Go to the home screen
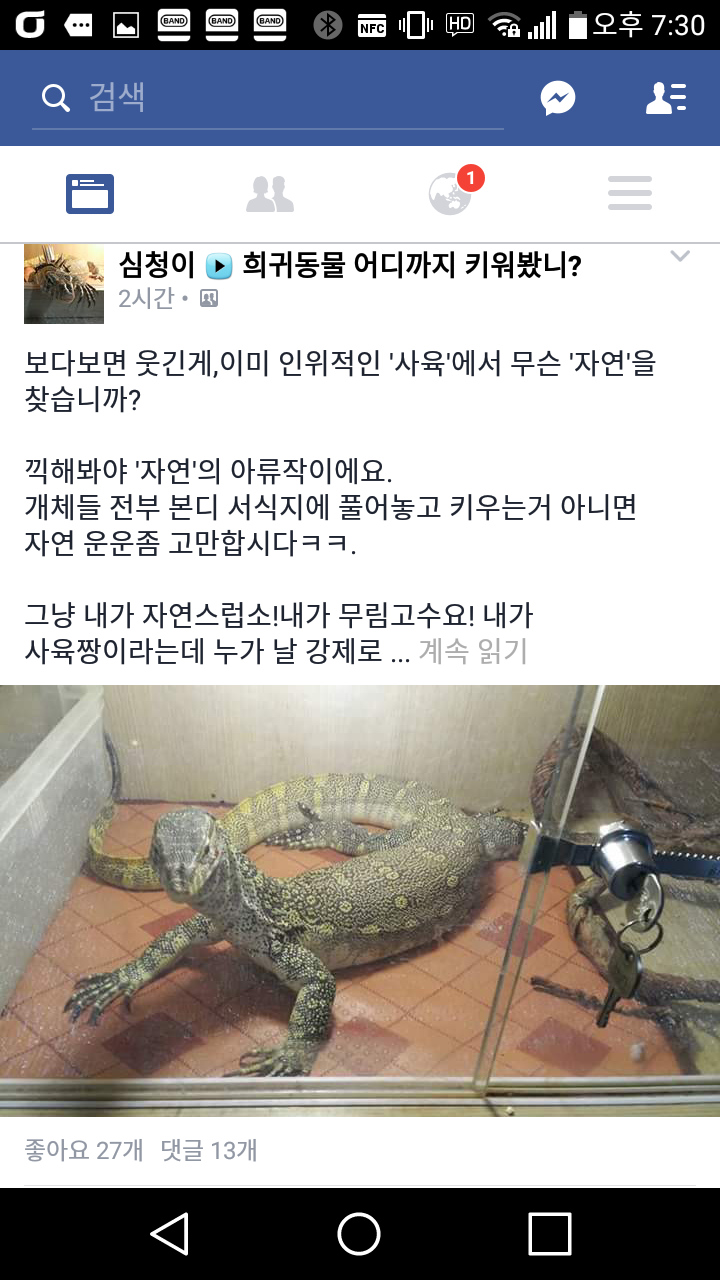Screen dimensions: 720x1280 [359, 1234]
